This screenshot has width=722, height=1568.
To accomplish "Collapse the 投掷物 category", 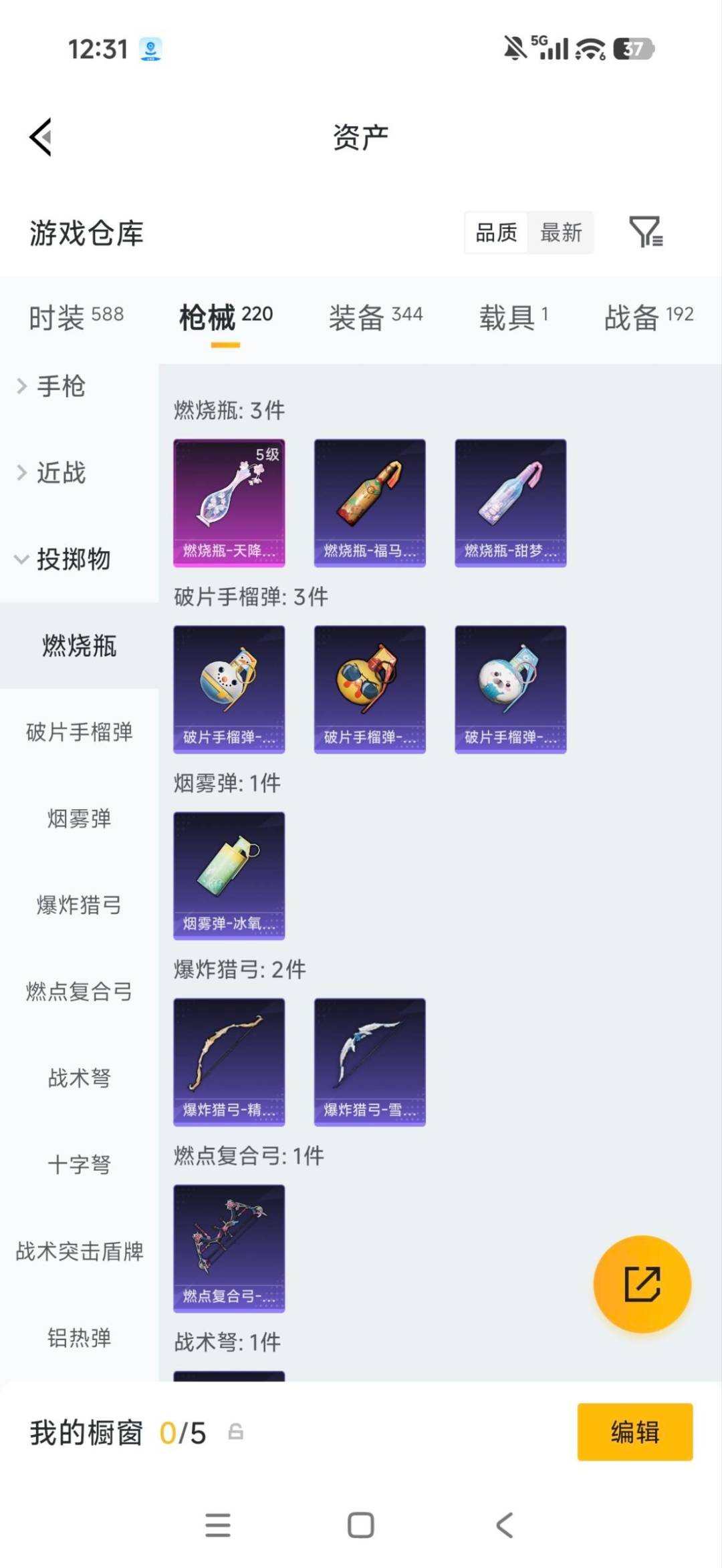I will coord(72,559).
